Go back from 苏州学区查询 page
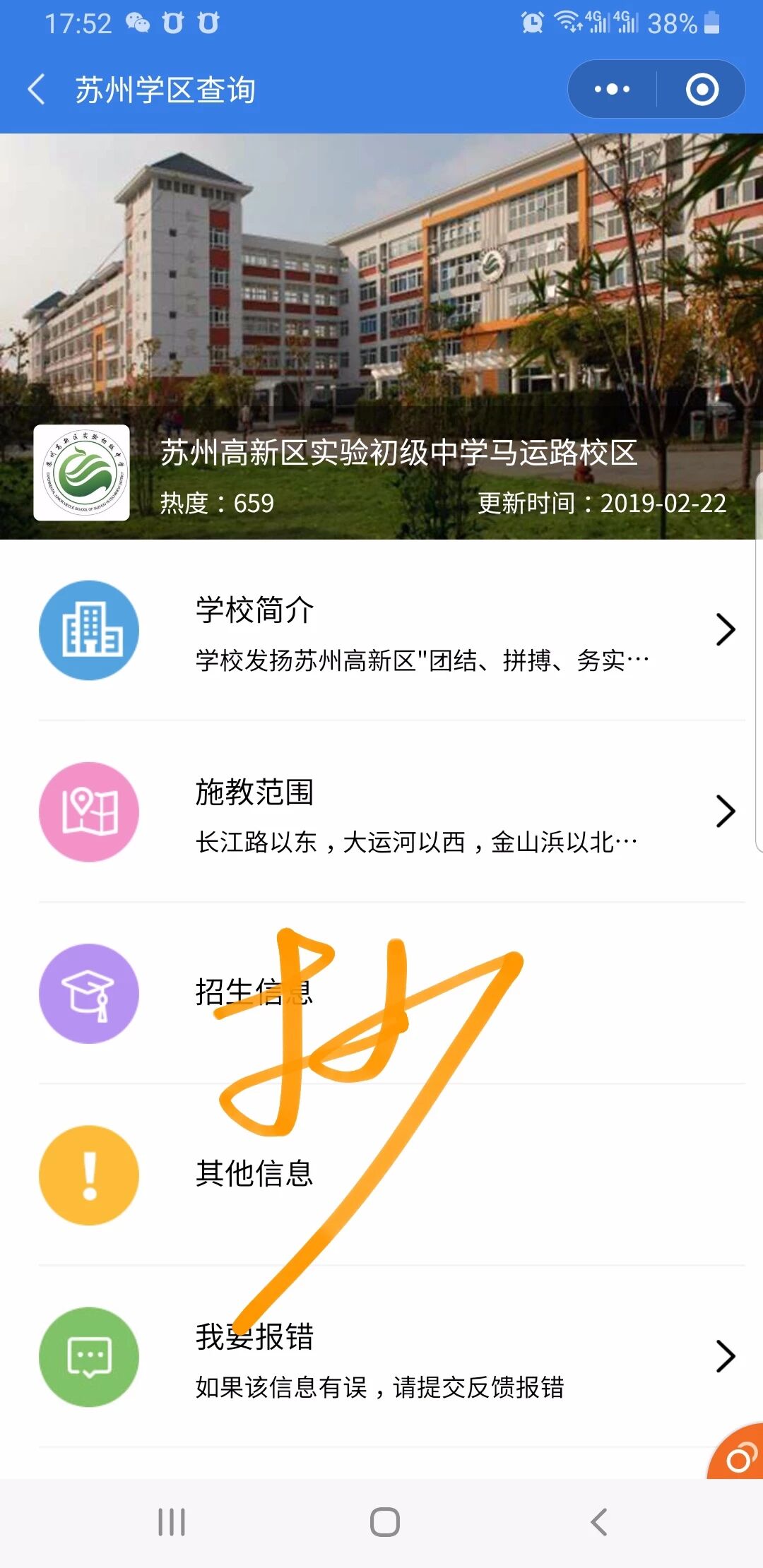Viewport: 763px width, 1568px height. pos(37,90)
